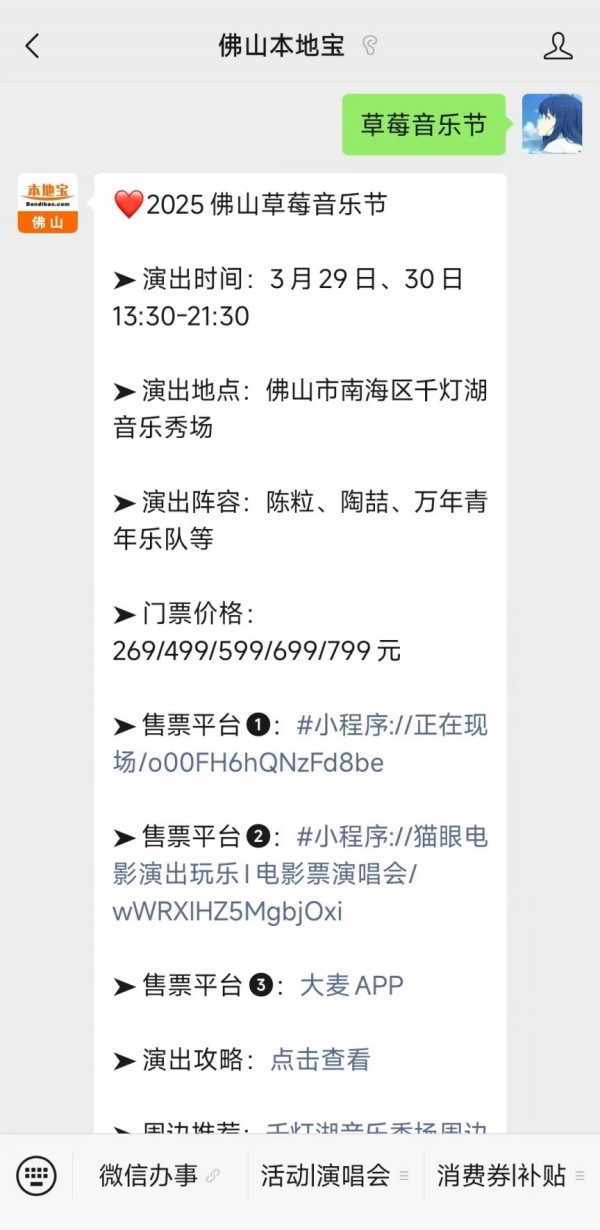Viewport: 600px width, 1230px height.
Task: Open the 千灯湖音乐秀场周边 recommendation link
Action: tap(376, 1128)
